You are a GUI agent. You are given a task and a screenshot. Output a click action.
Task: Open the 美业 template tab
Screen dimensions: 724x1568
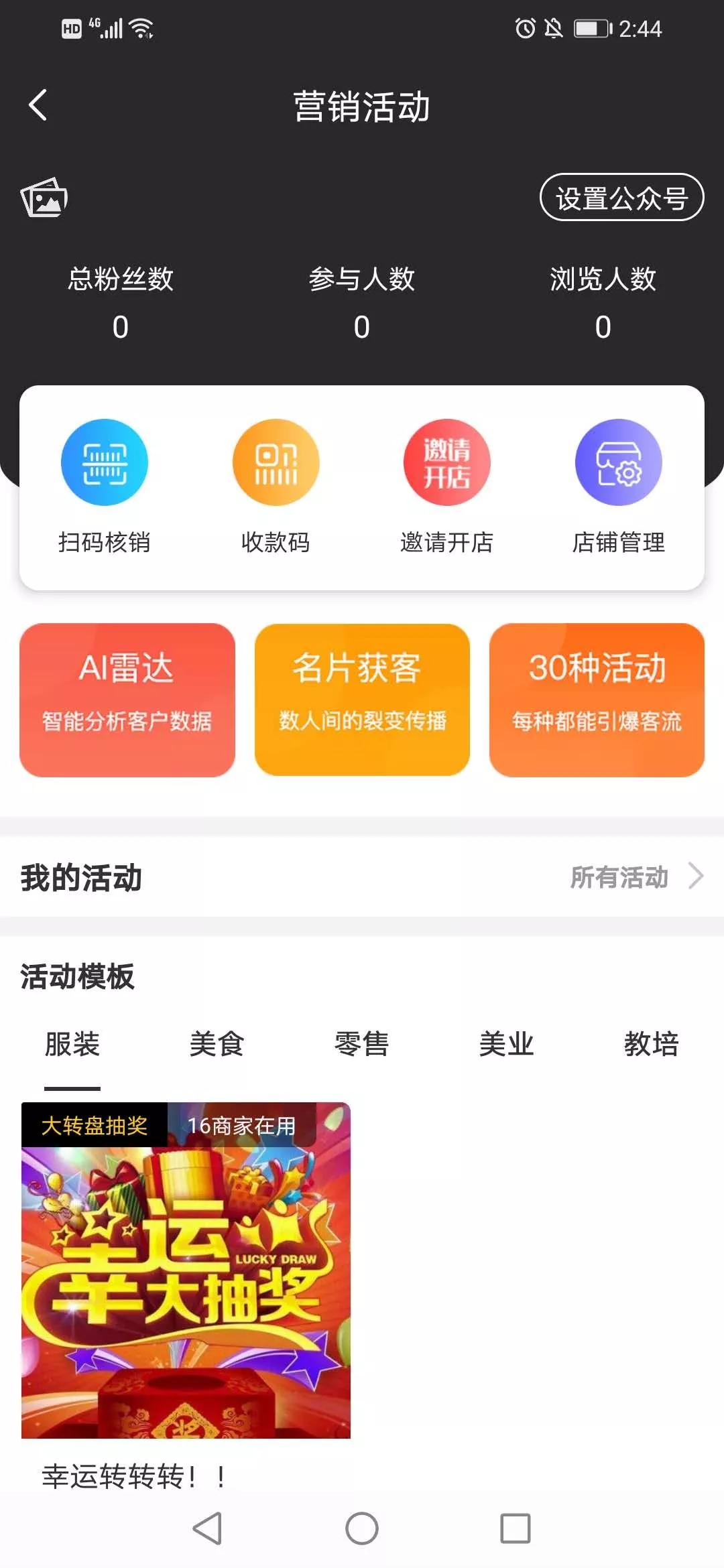(507, 1043)
